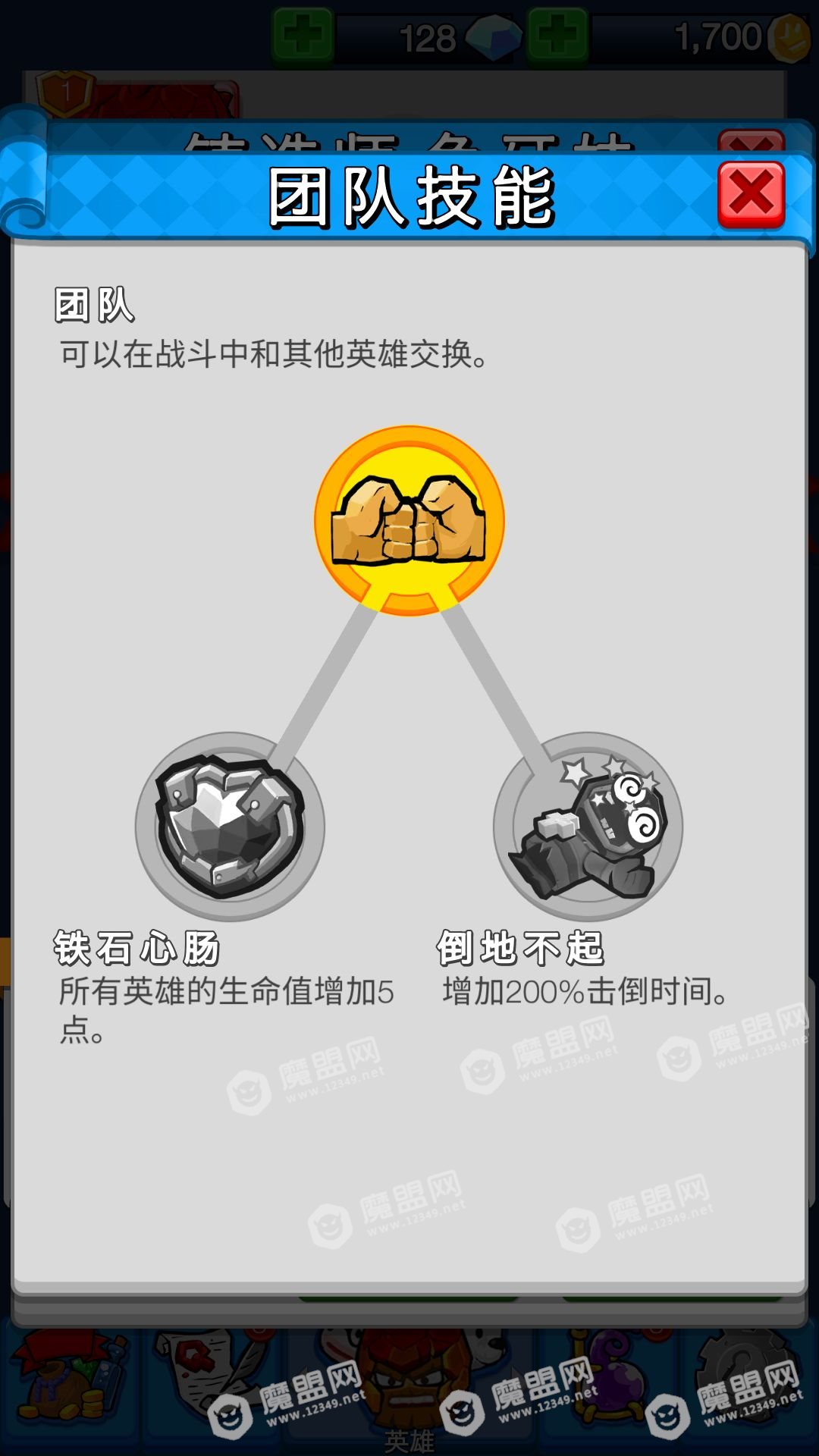Select the 团队 fist skill node
819x1456 pixels.
(x=409, y=520)
